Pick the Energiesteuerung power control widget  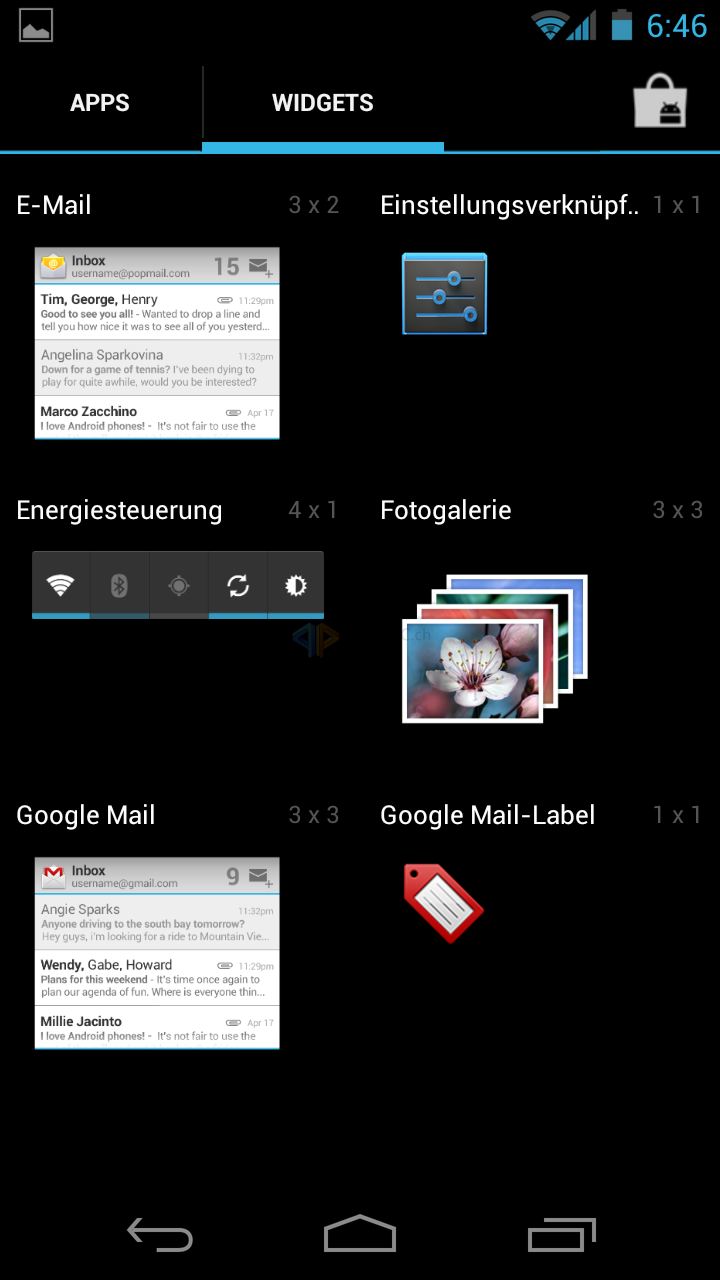(178, 586)
